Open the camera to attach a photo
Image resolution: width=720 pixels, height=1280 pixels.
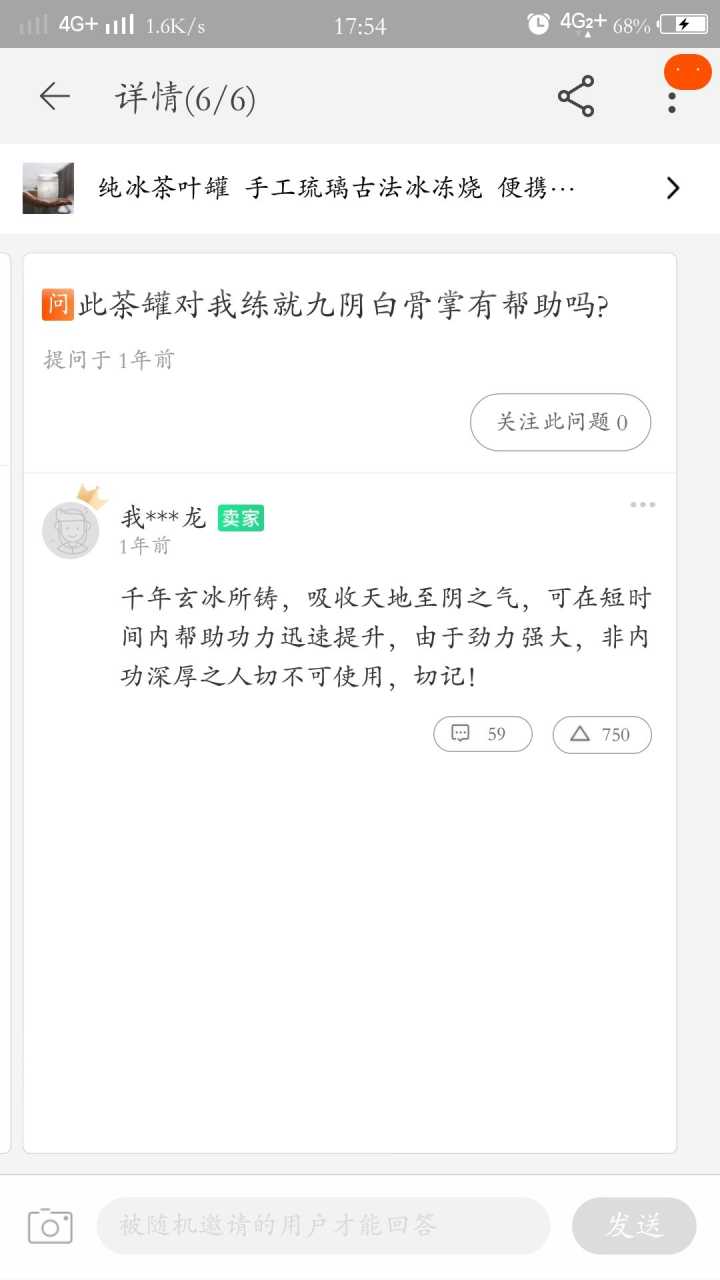point(50,1226)
